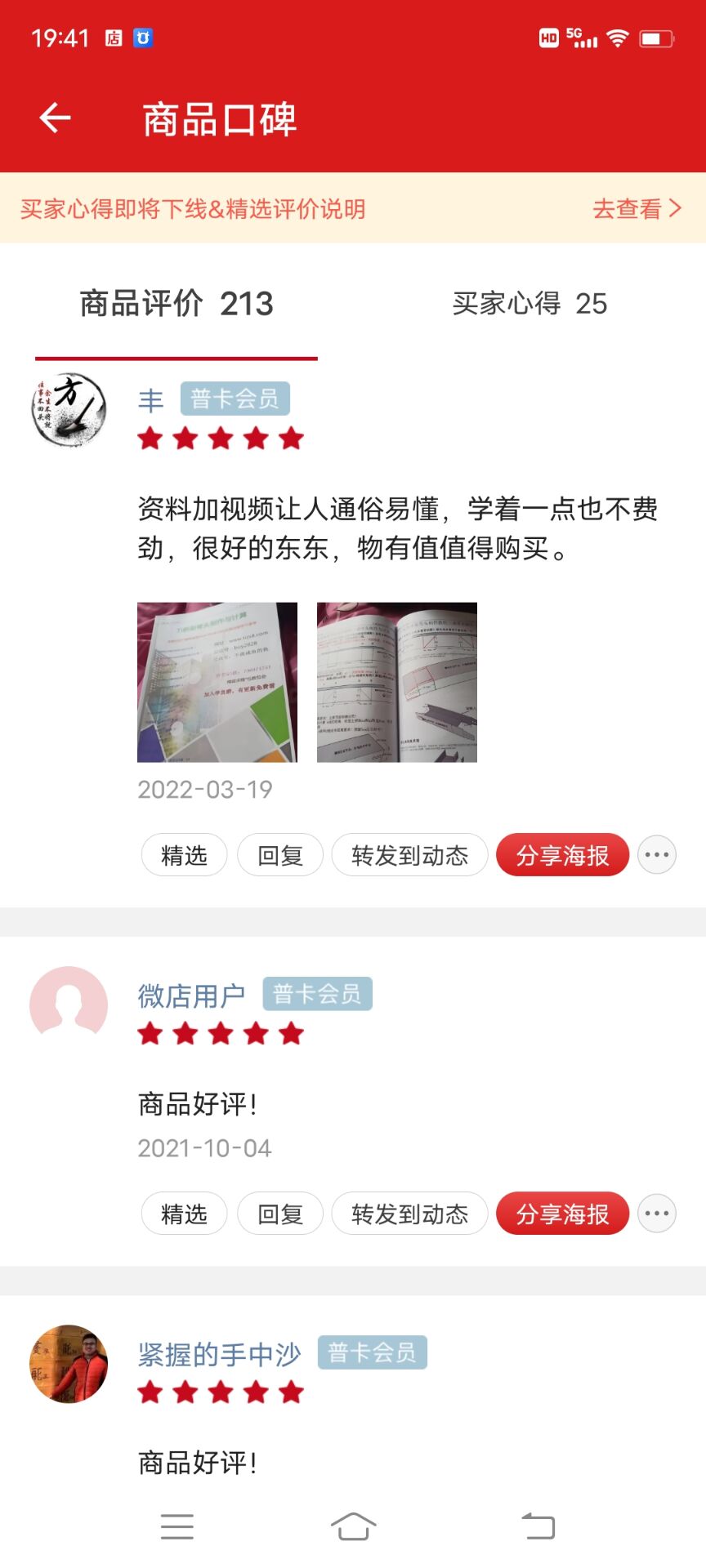
Task: Open 去查看 link in notice banner
Action: coord(636,209)
